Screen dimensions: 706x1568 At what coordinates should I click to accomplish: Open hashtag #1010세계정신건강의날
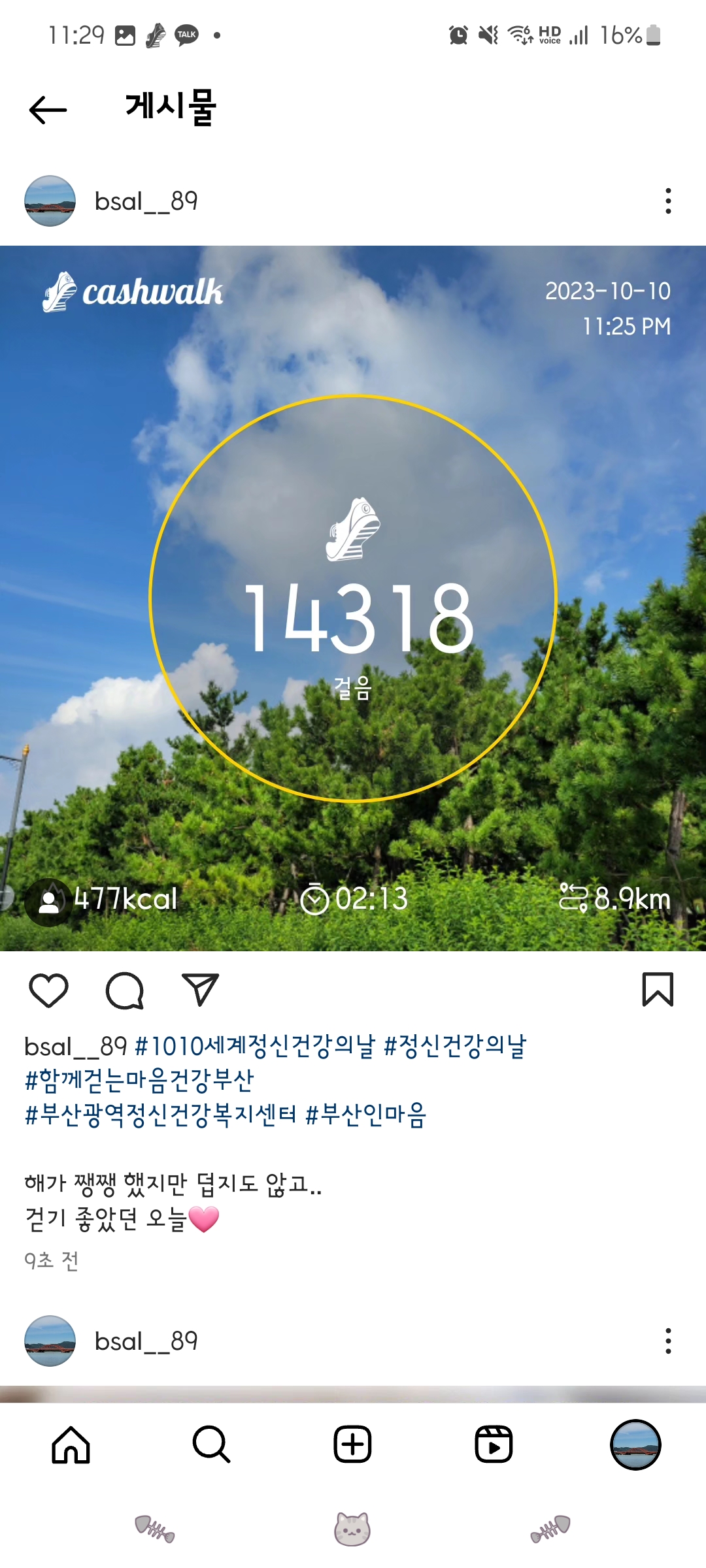(255, 1047)
